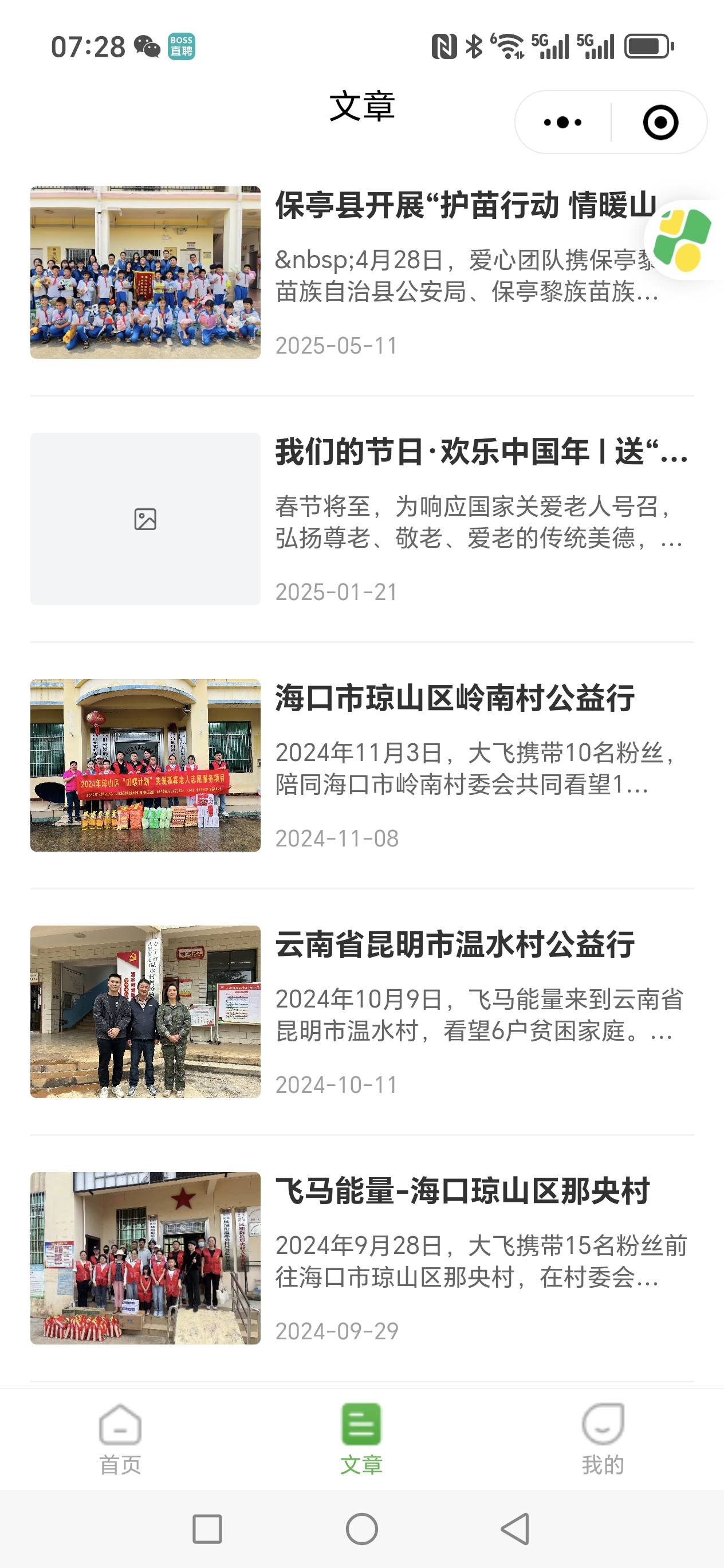Screen dimensions: 724x1568
Task: Close the mini program via circle button
Action: pos(660,122)
